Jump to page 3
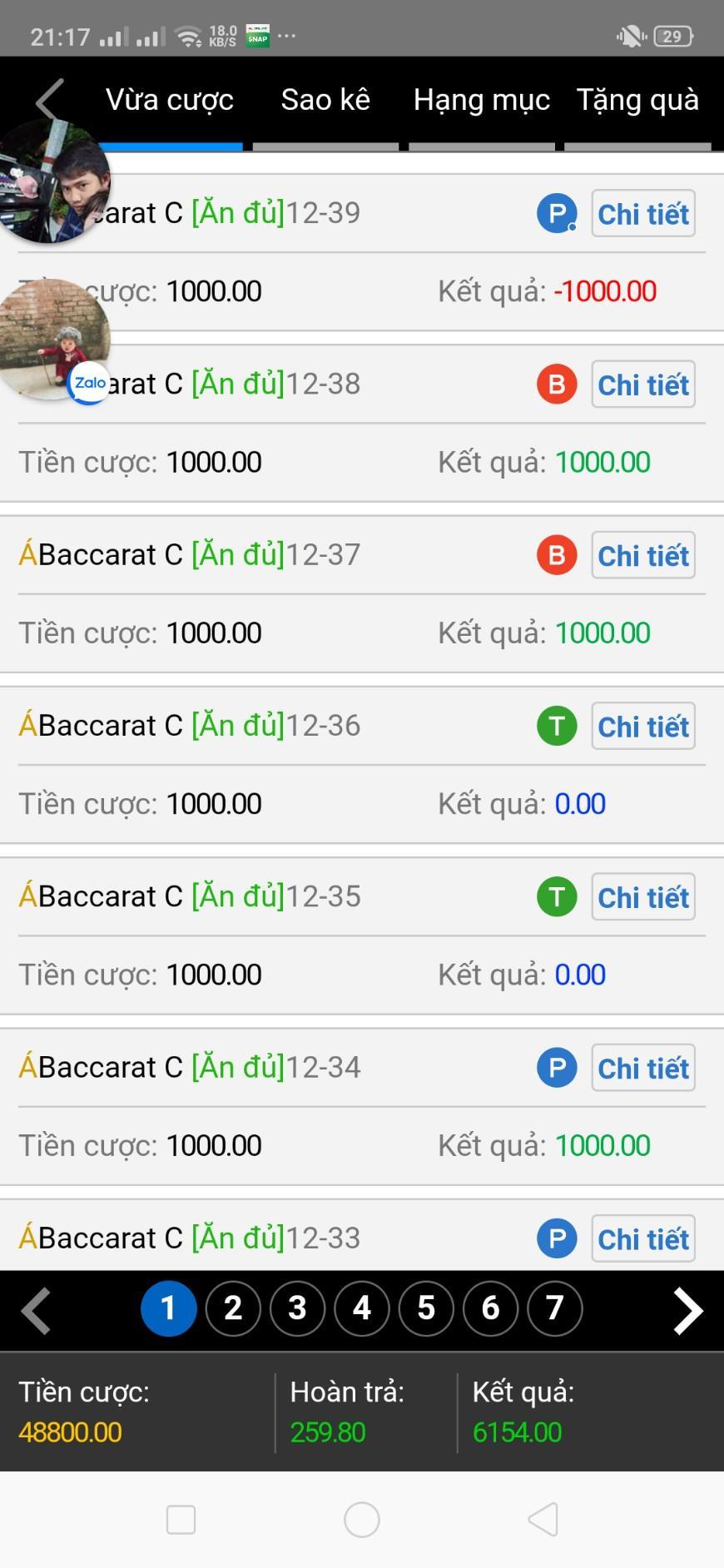Image resolution: width=724 pixels, height=1568 pixels. [297, 1308]
